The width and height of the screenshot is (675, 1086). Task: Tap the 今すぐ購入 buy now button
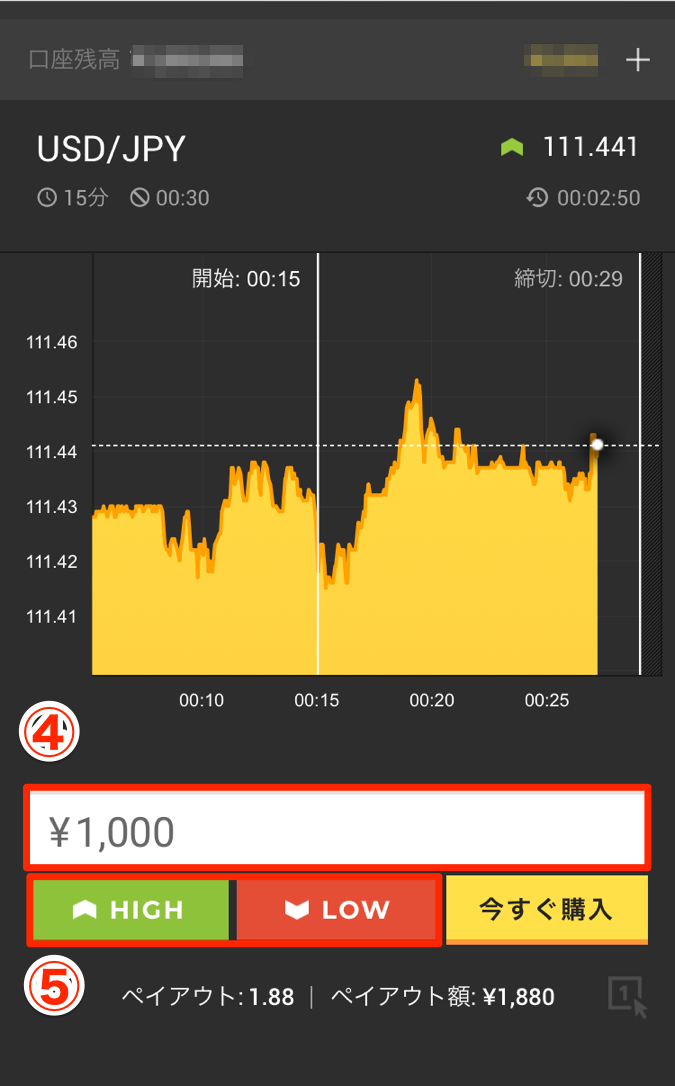coord(547,909)
